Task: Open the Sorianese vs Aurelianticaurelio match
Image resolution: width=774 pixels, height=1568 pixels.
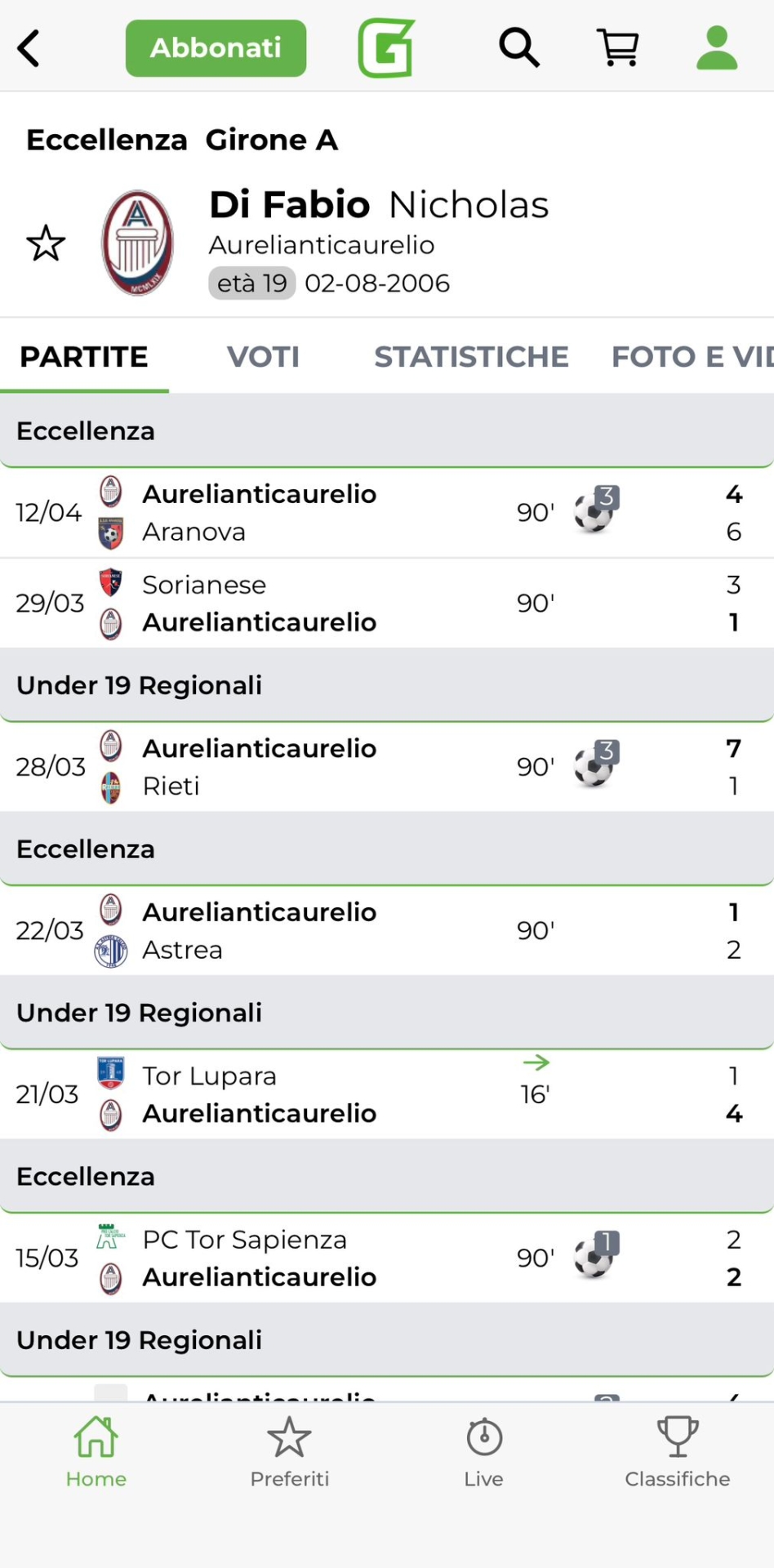Action: pyautogui.click(x=327, y=604)
